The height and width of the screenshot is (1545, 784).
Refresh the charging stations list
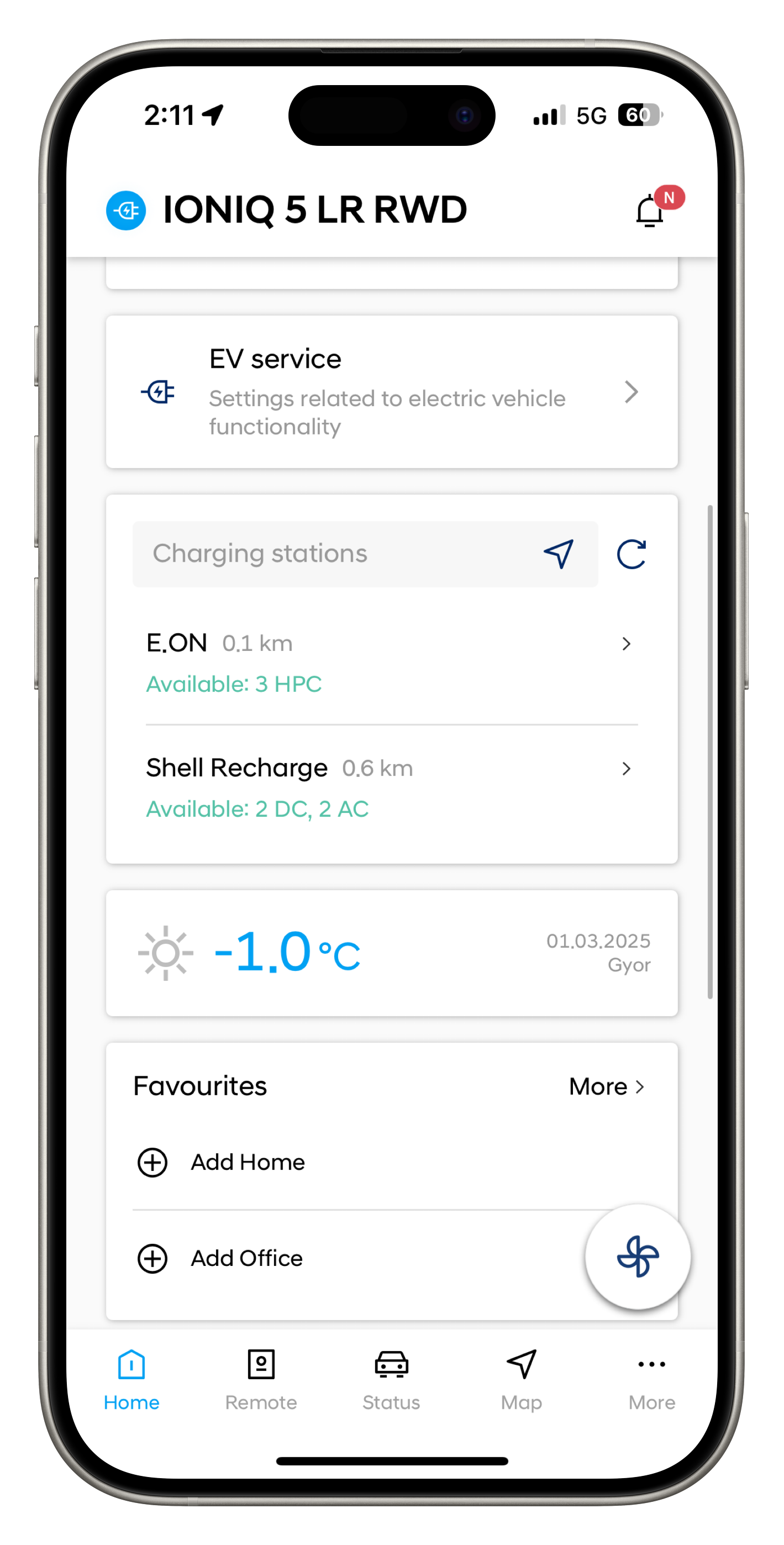pyautogui.click(x=631, y=554)
